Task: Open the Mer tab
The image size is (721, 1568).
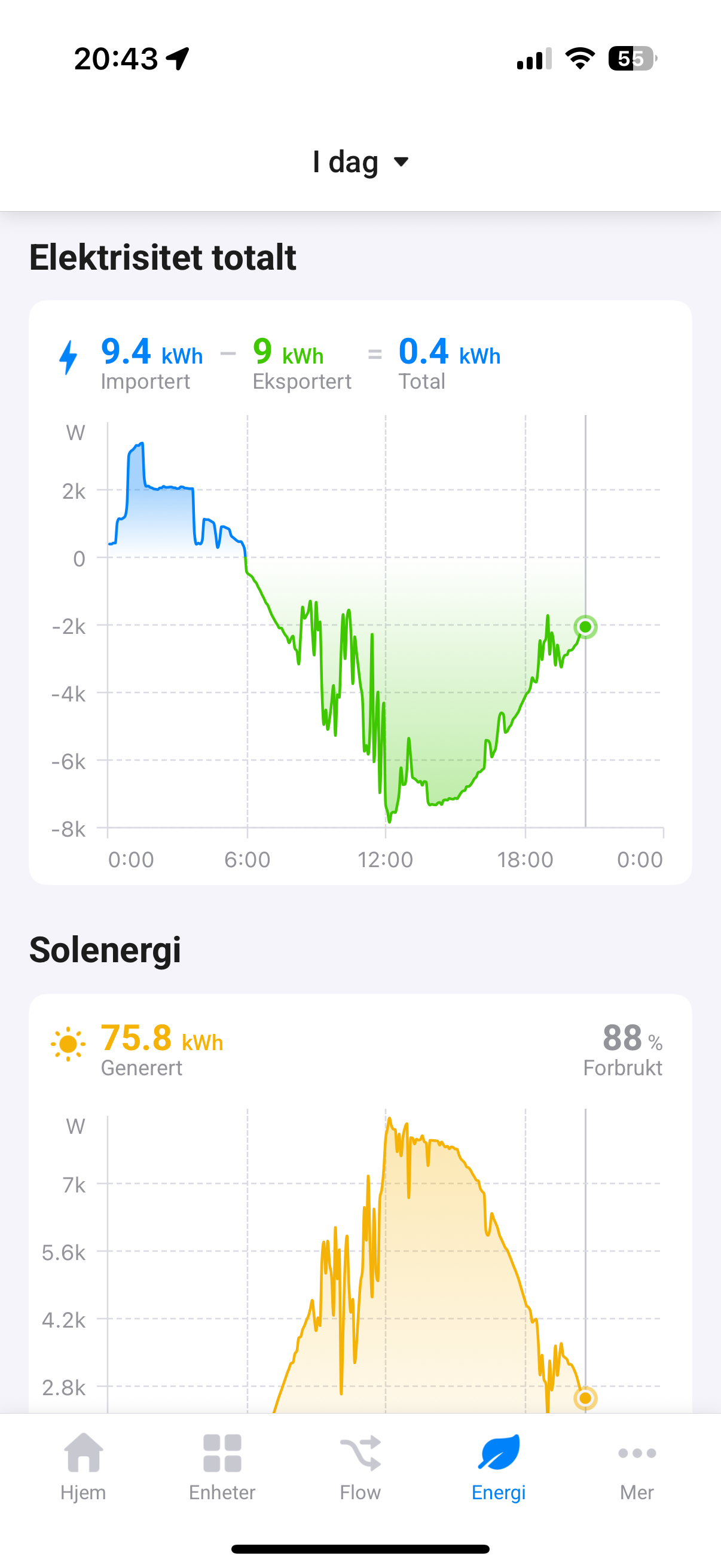Action: click(x=637, y=1466)
